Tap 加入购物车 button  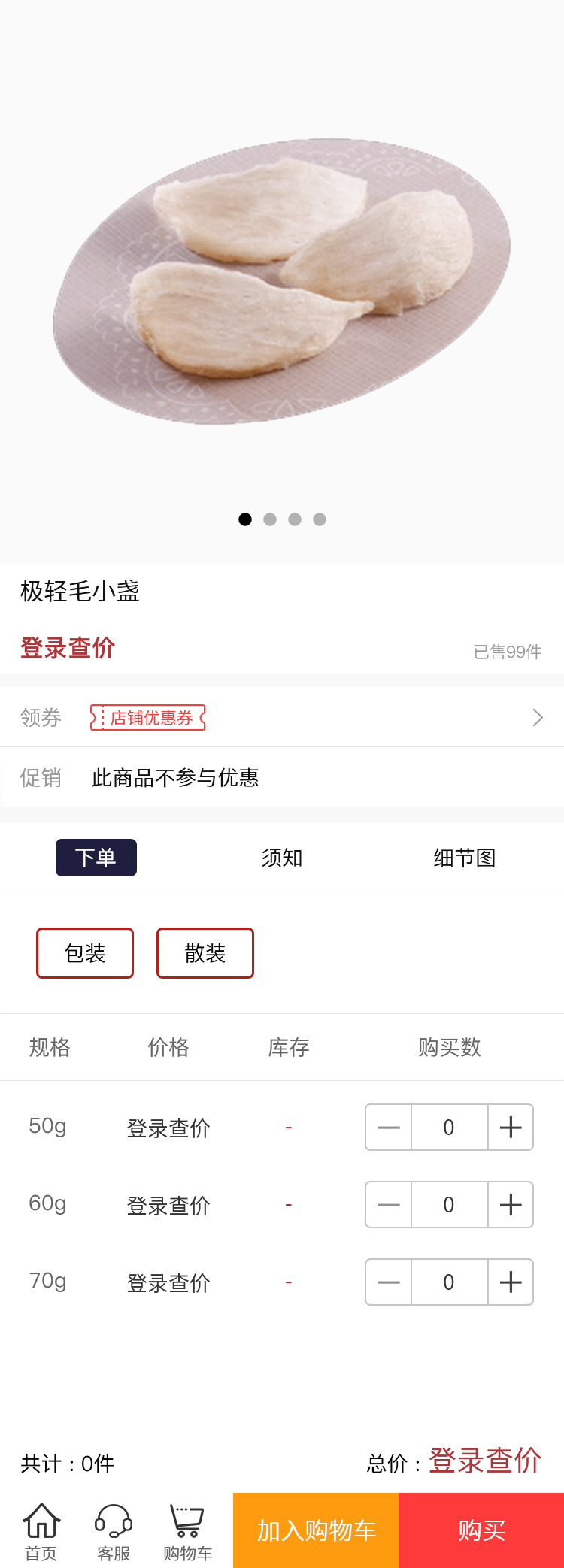click(316, 1530)
